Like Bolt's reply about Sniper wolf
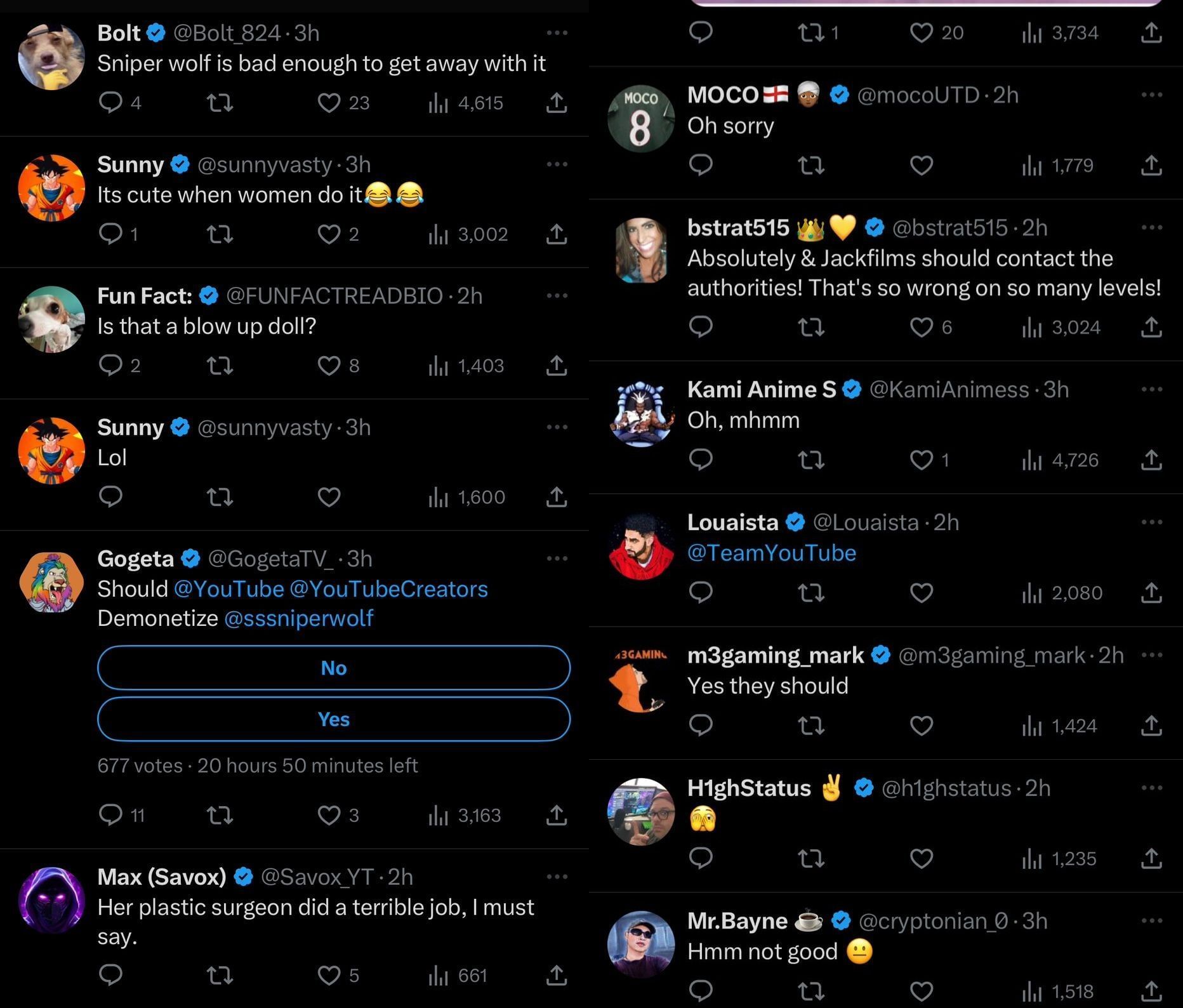Screen dimensions: 1183x1008 click(329, 103)
